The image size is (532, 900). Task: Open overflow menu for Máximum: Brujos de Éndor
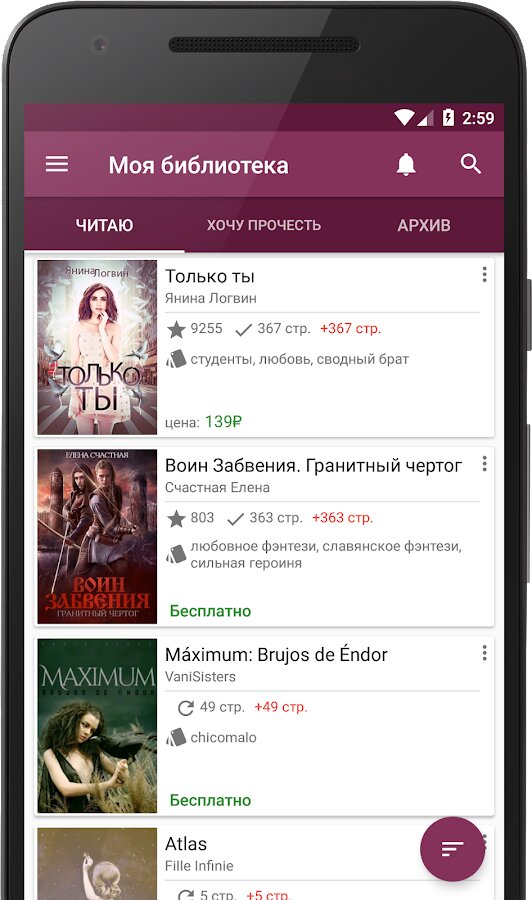coord(484,653)
